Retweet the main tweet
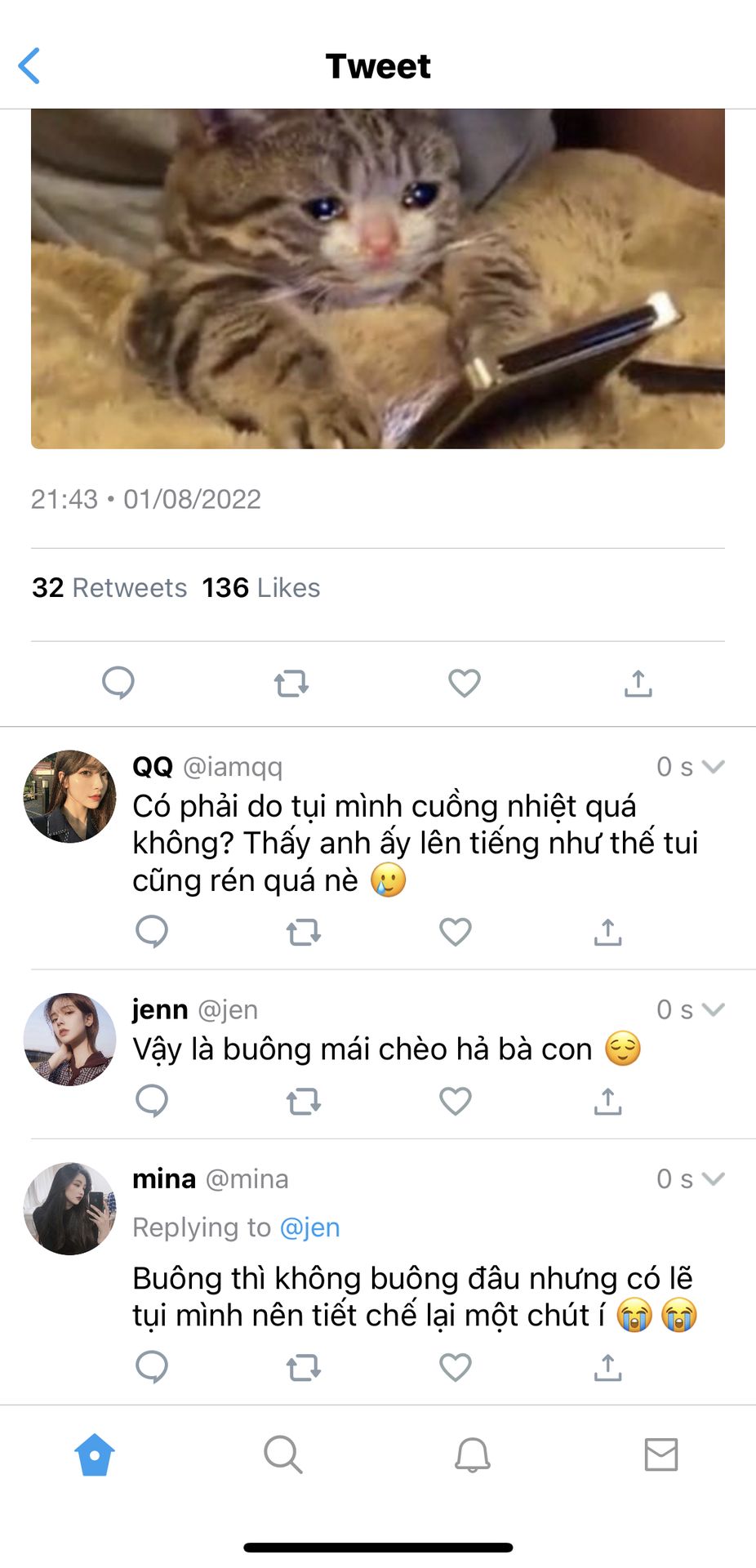756x1568 pixels. 291,683
